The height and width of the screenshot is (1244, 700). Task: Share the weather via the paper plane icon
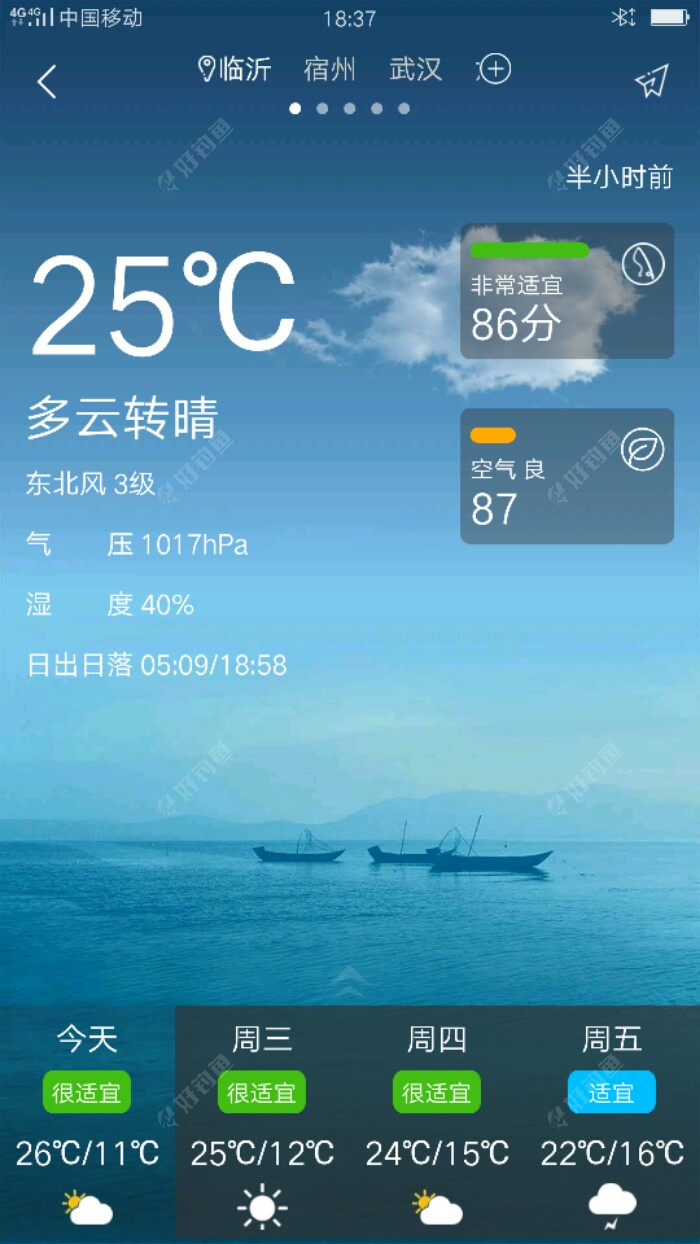651,81
